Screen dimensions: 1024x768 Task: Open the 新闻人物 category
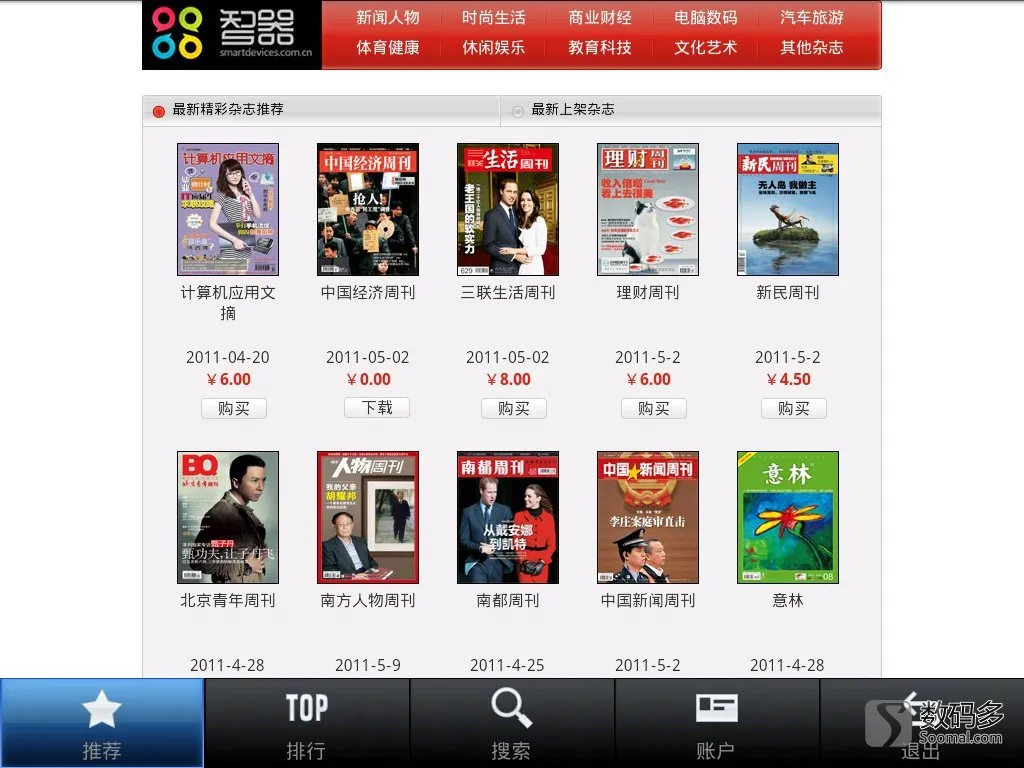coord(388,18)
